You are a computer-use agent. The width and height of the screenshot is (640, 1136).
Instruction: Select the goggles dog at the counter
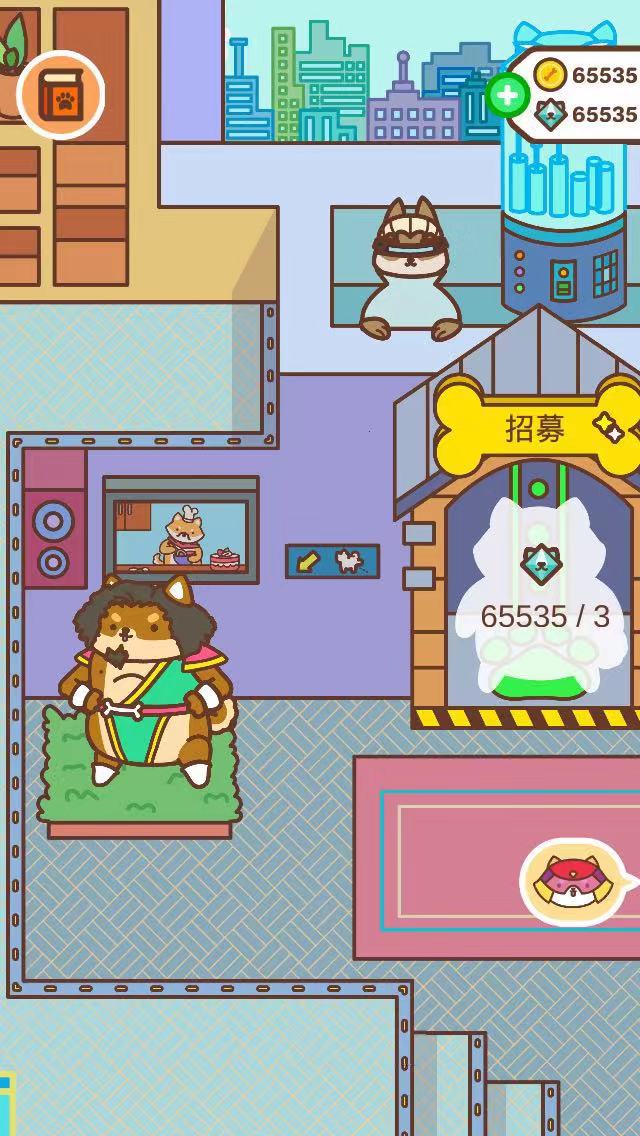(410, 268)
